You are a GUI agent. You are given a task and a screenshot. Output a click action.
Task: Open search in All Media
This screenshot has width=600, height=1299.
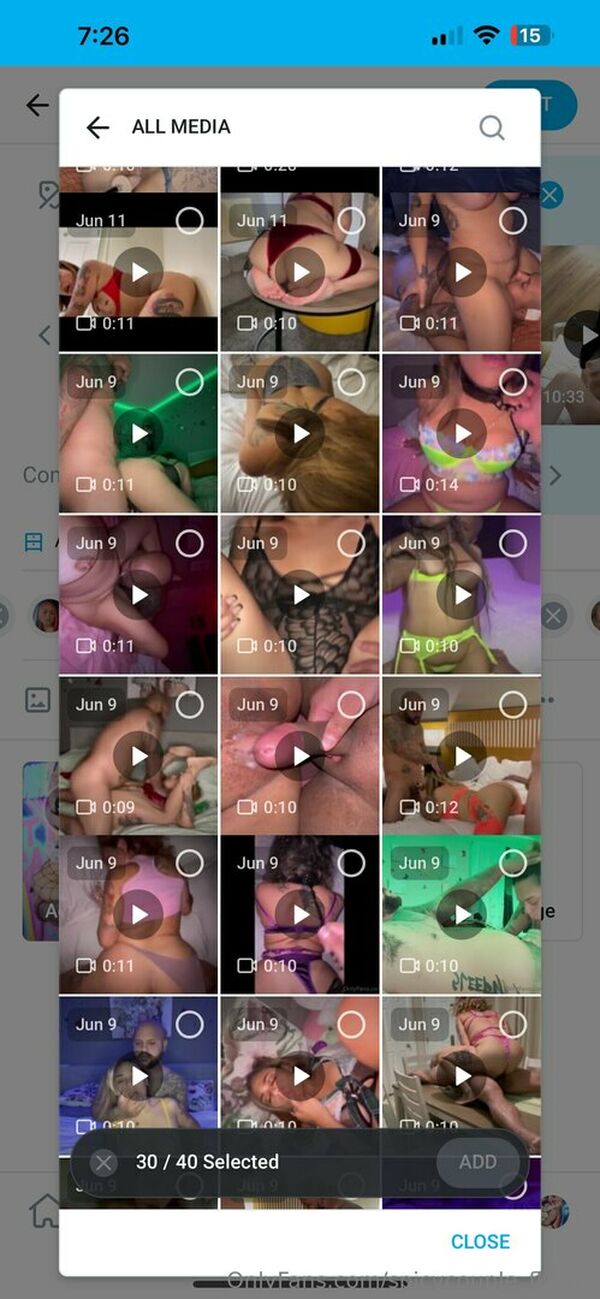click(491, 127)
